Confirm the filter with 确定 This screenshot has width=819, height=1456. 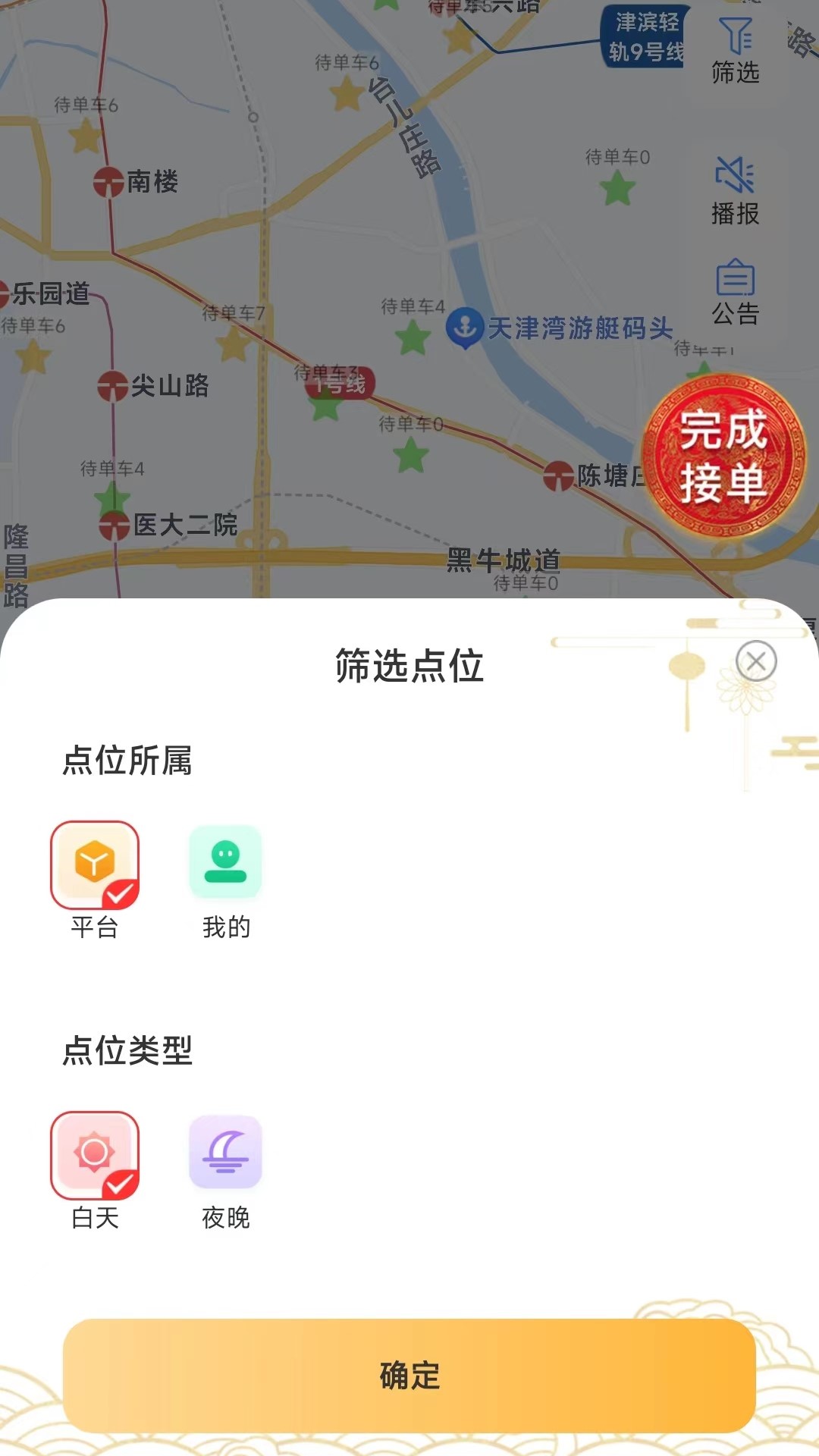click(x=409, y=1375)
